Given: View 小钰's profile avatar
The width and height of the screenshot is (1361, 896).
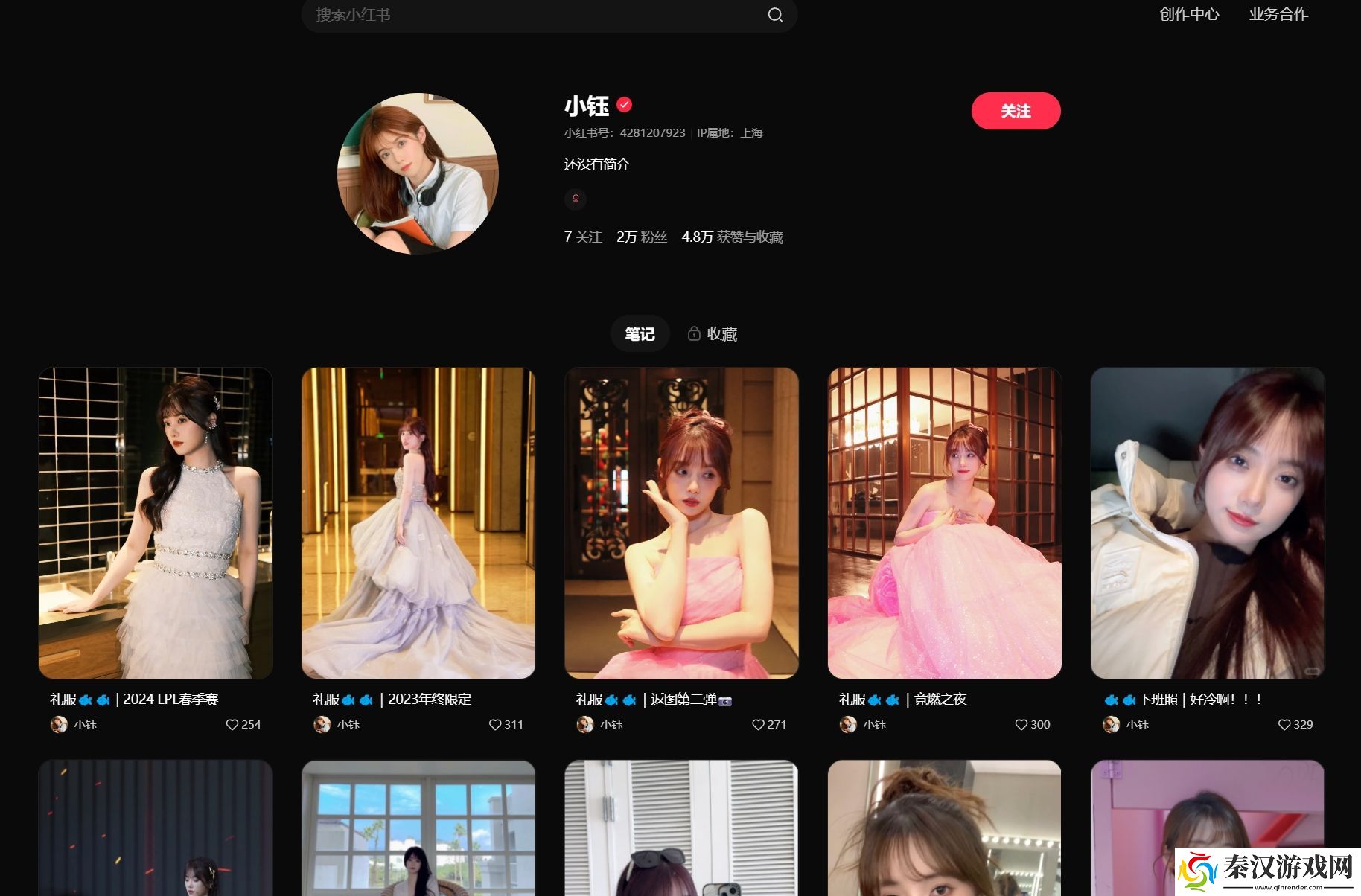Looking at the screenshot, I should coord(418,173).
